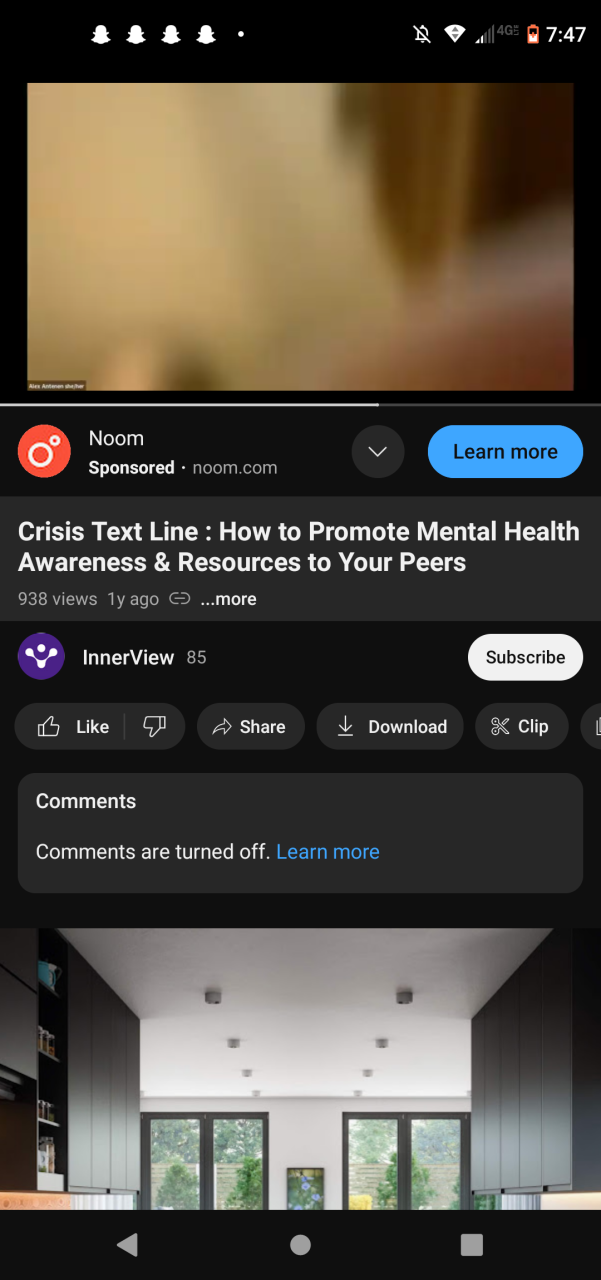The width and height of the screenshot is (601, 1280).
Task: Go back using the system back button
Action: [x=127, y=1244]
